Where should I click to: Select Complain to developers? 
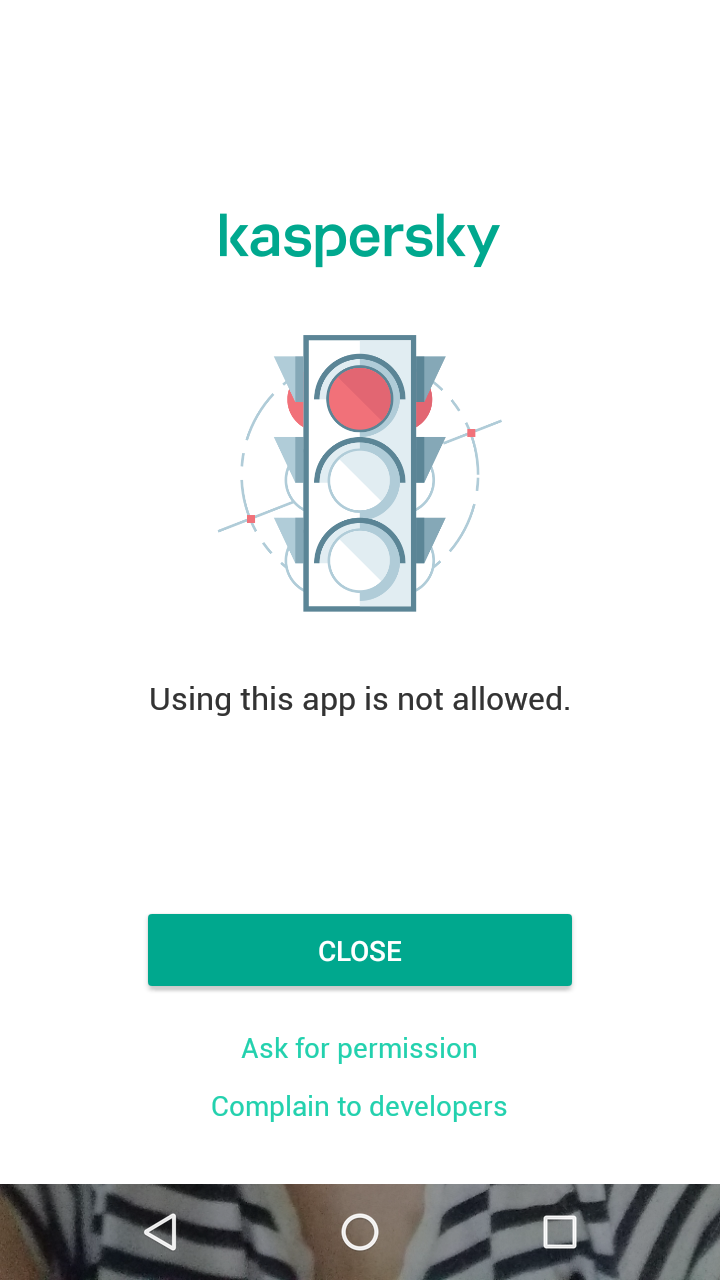359,1106
